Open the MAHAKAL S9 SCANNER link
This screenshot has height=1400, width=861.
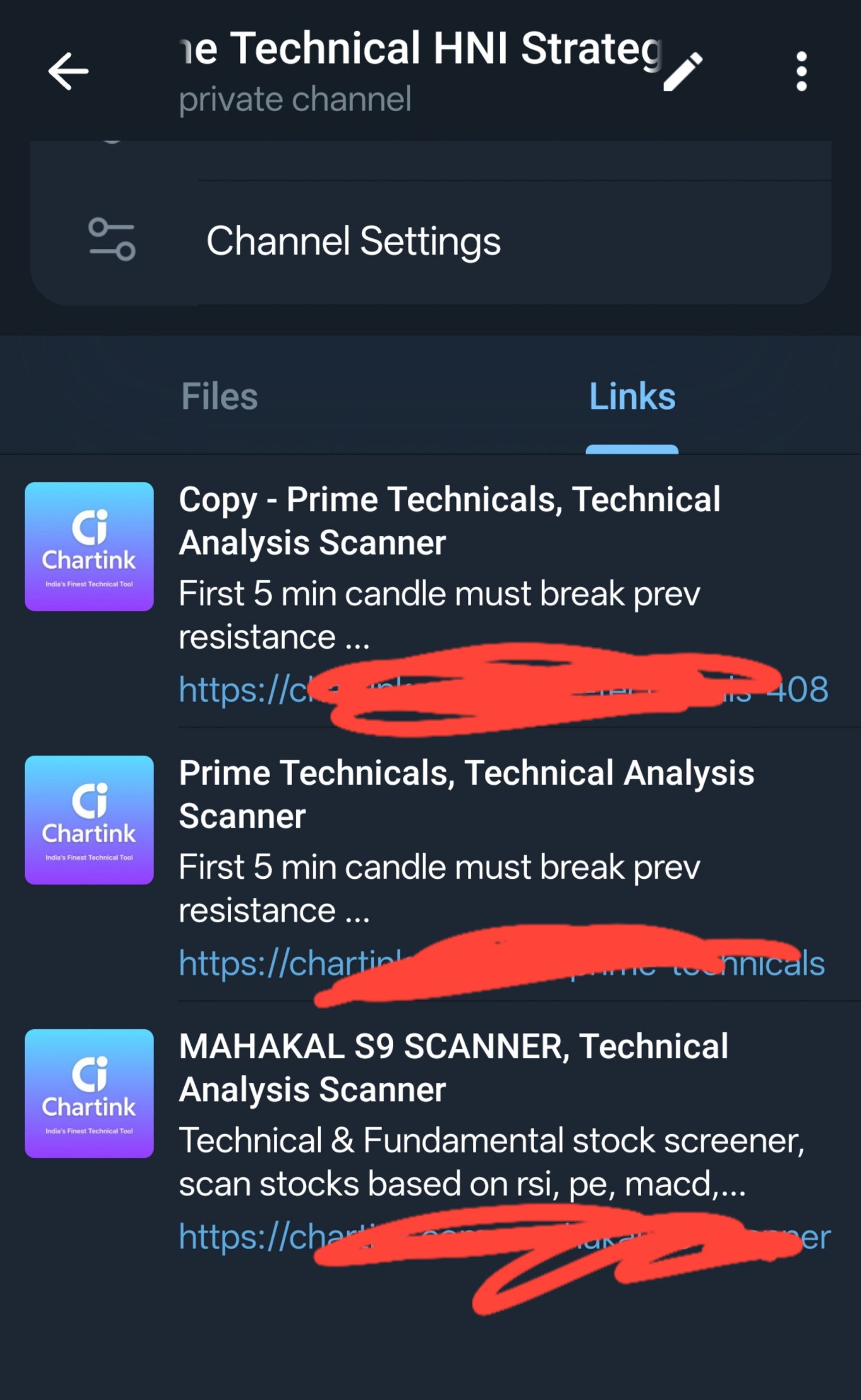[453, 1067]
